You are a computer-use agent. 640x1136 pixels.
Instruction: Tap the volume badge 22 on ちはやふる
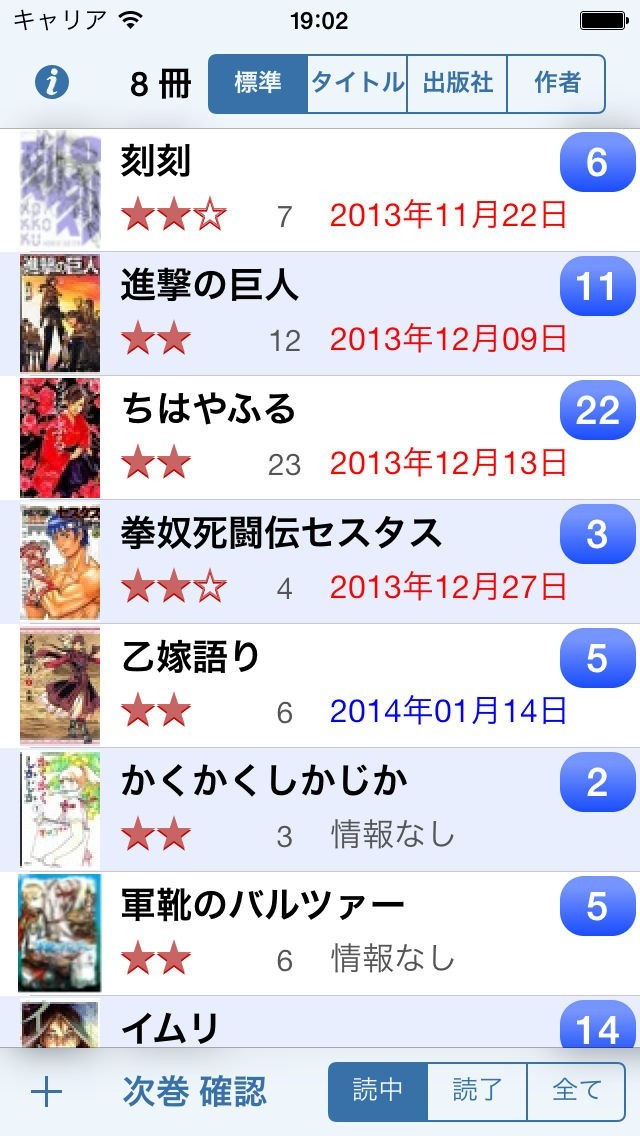click(x=597, y=410)
